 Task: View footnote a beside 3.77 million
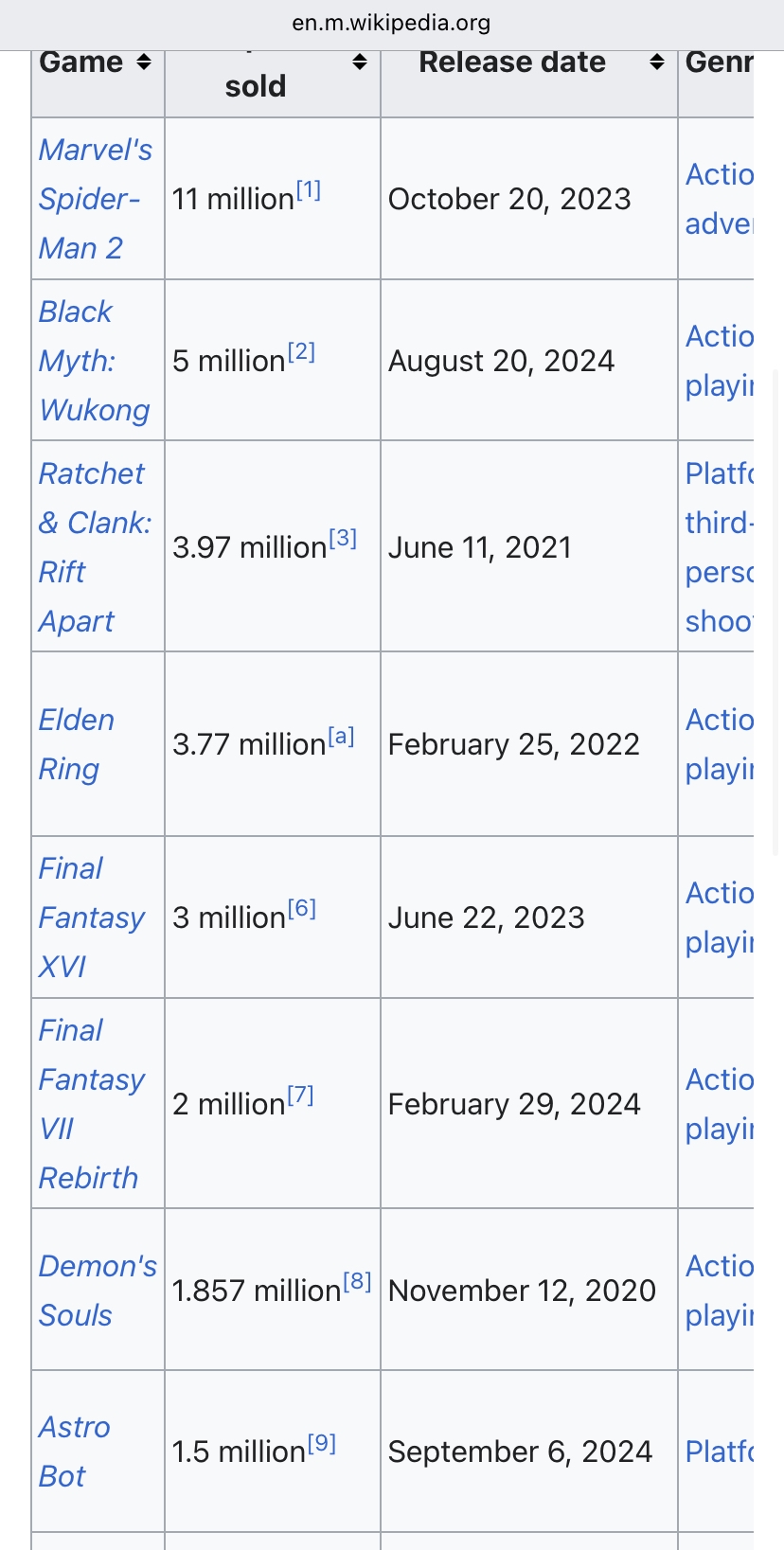tap(341, 736)
